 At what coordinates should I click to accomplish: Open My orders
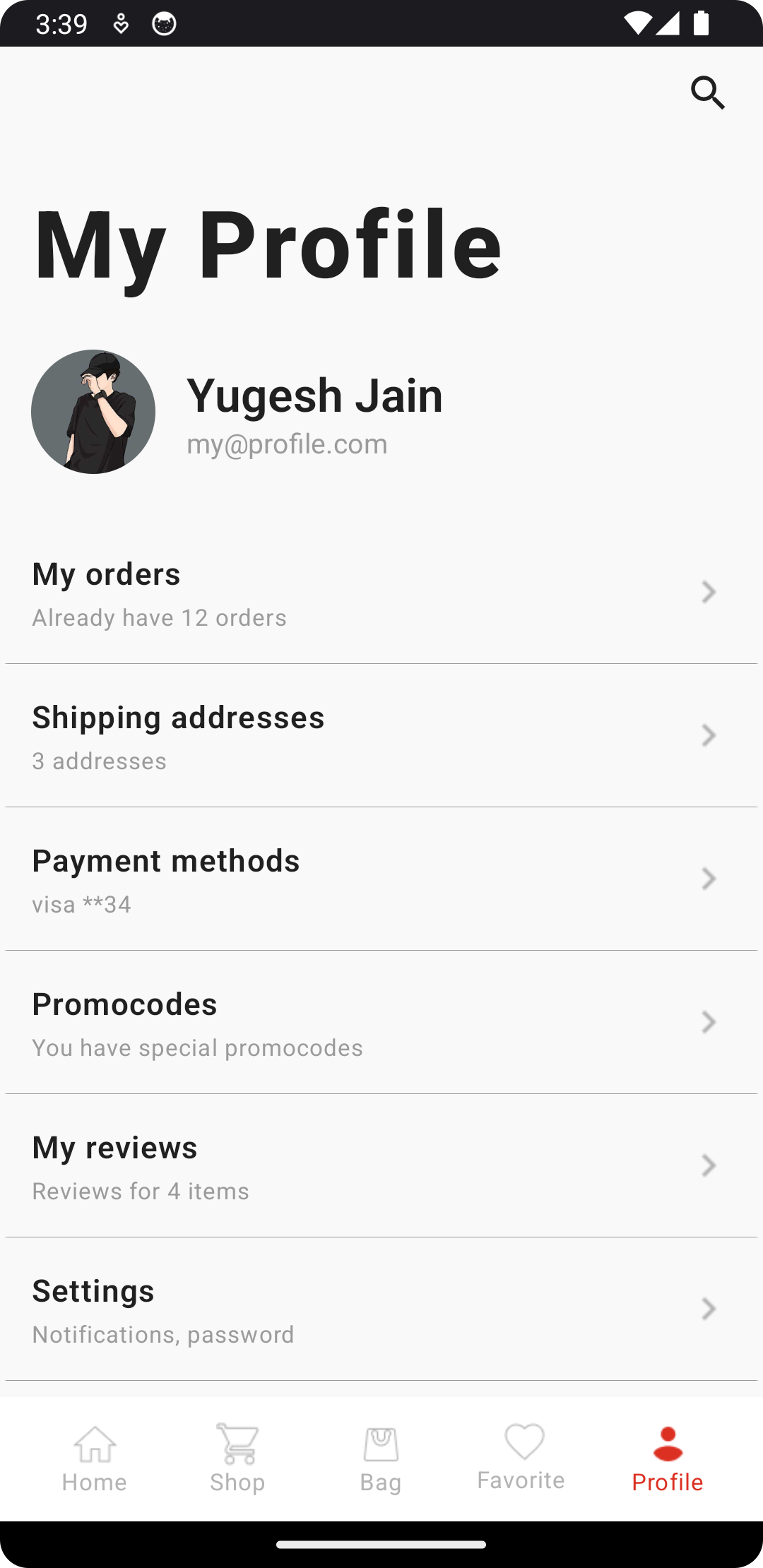pos(381,593)
